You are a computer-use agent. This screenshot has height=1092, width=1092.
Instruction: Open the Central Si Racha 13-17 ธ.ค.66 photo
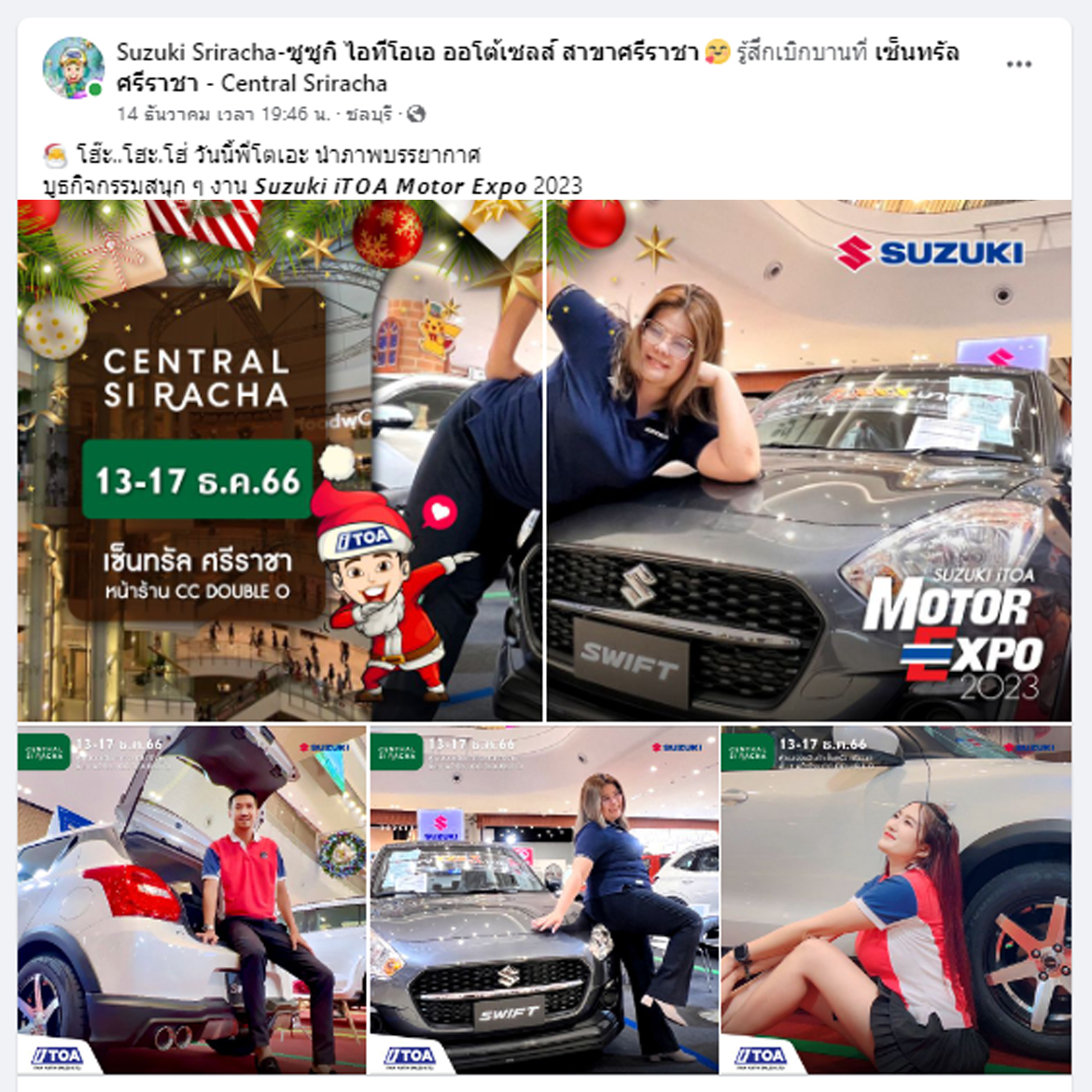click(279, 460)
